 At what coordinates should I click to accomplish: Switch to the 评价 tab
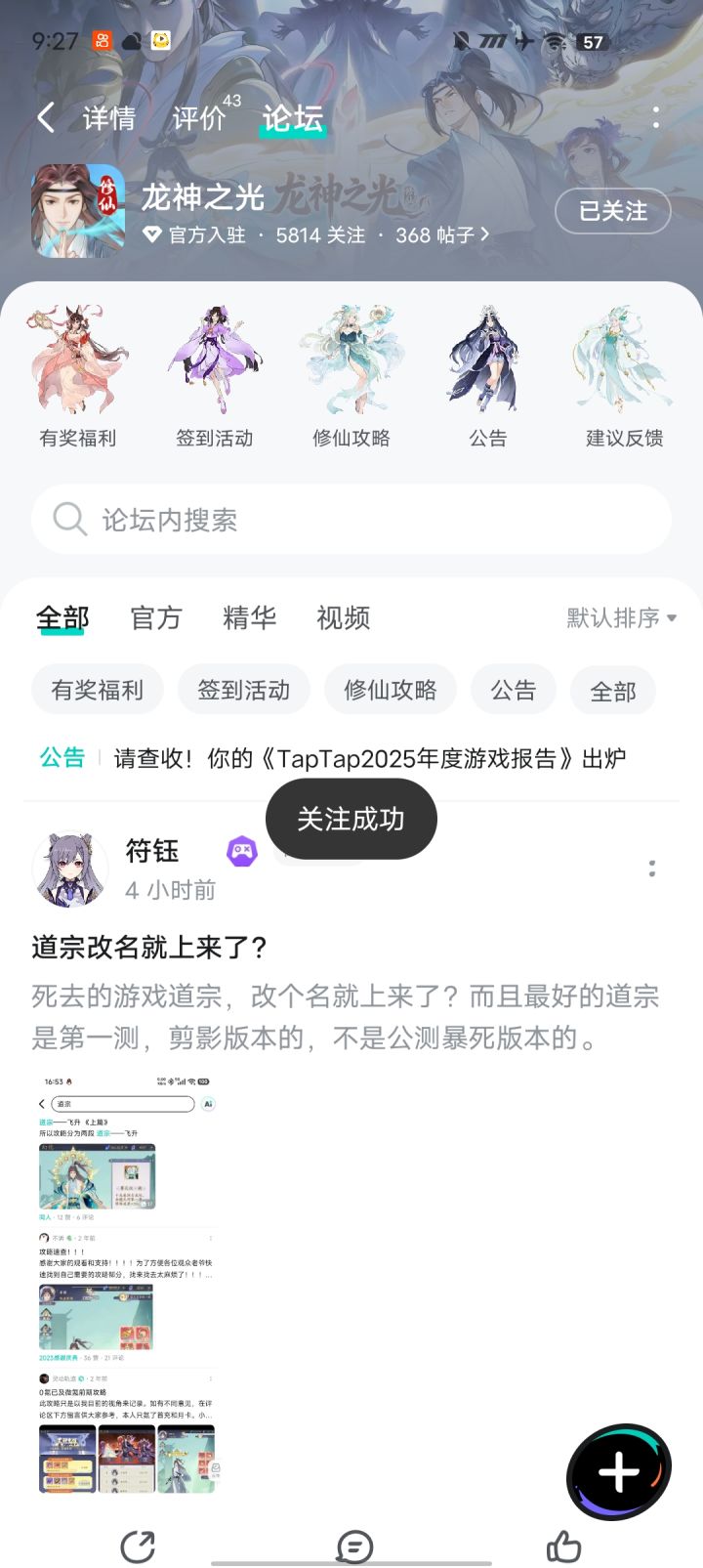(199, 117)
